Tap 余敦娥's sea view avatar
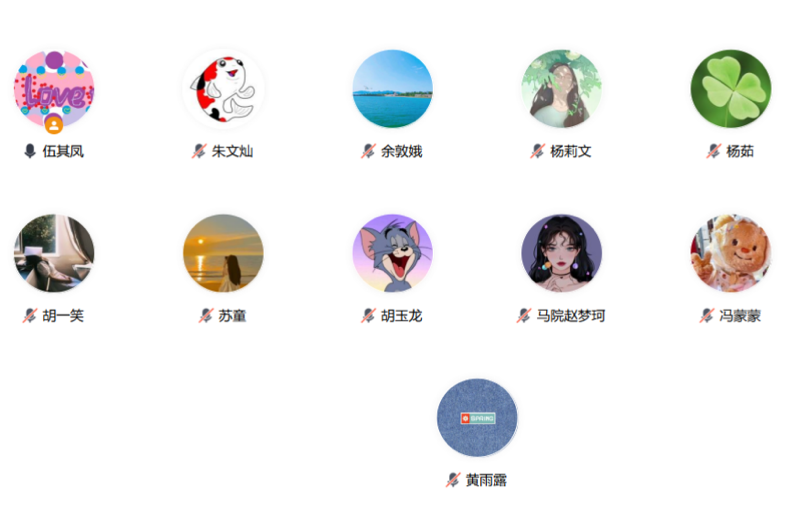Image resolution: width=800 pixels, height=509 pixels. pyautogui.click(x=392, y=89)
